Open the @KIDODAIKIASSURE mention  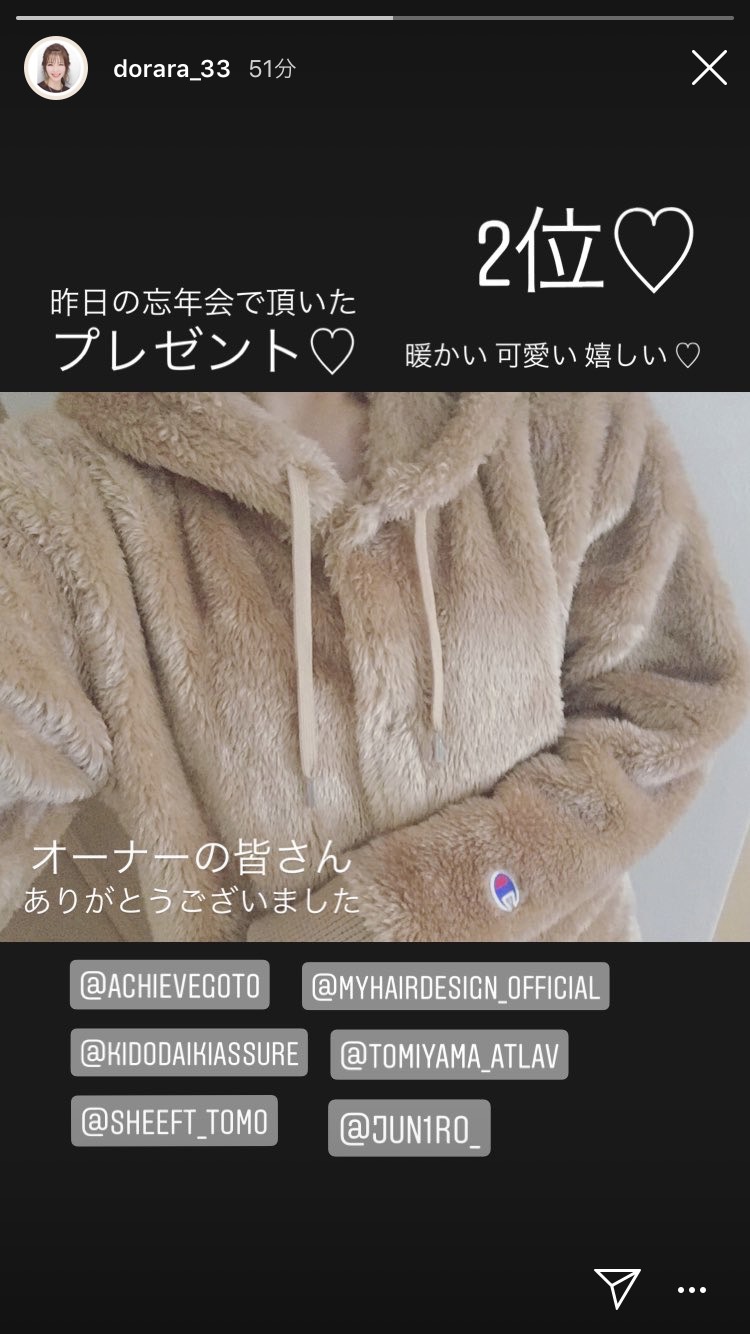click(x=189, y=1053)
